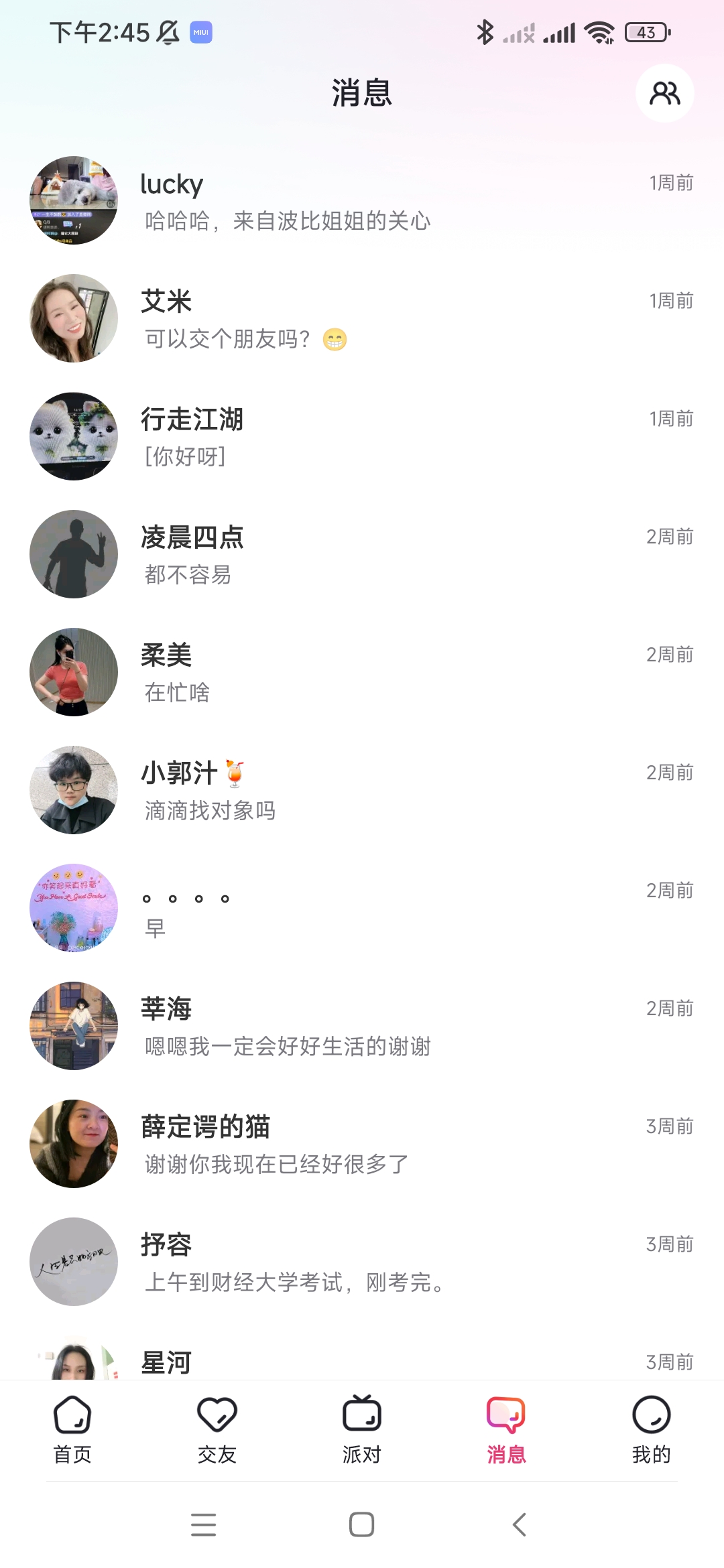Open the chat with 薛定谔的猫
Screen dimensions: 724x1568
(x=362, y=1144)
